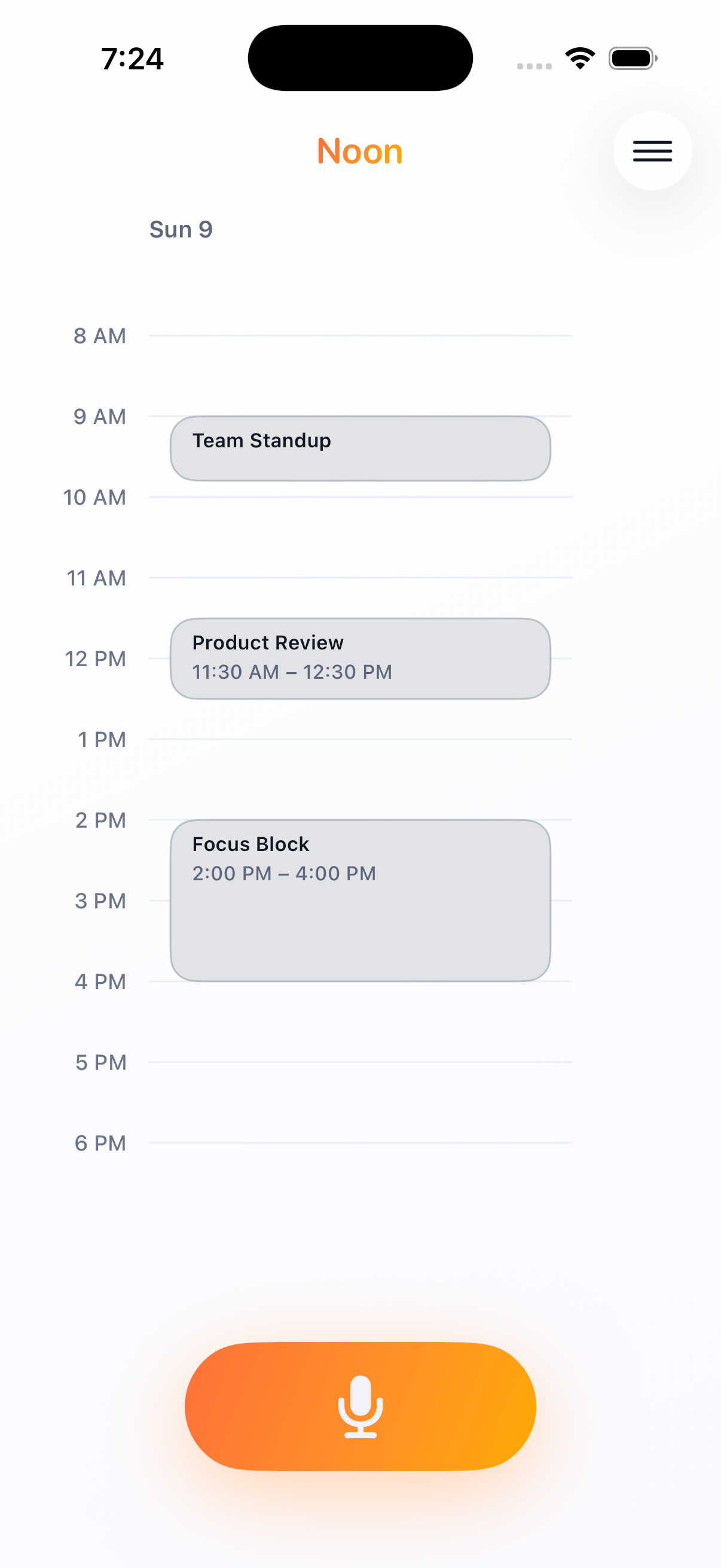This screenshot has width=721, height=1568.
Task: Open the Product Review event
Action: point(360,658)
